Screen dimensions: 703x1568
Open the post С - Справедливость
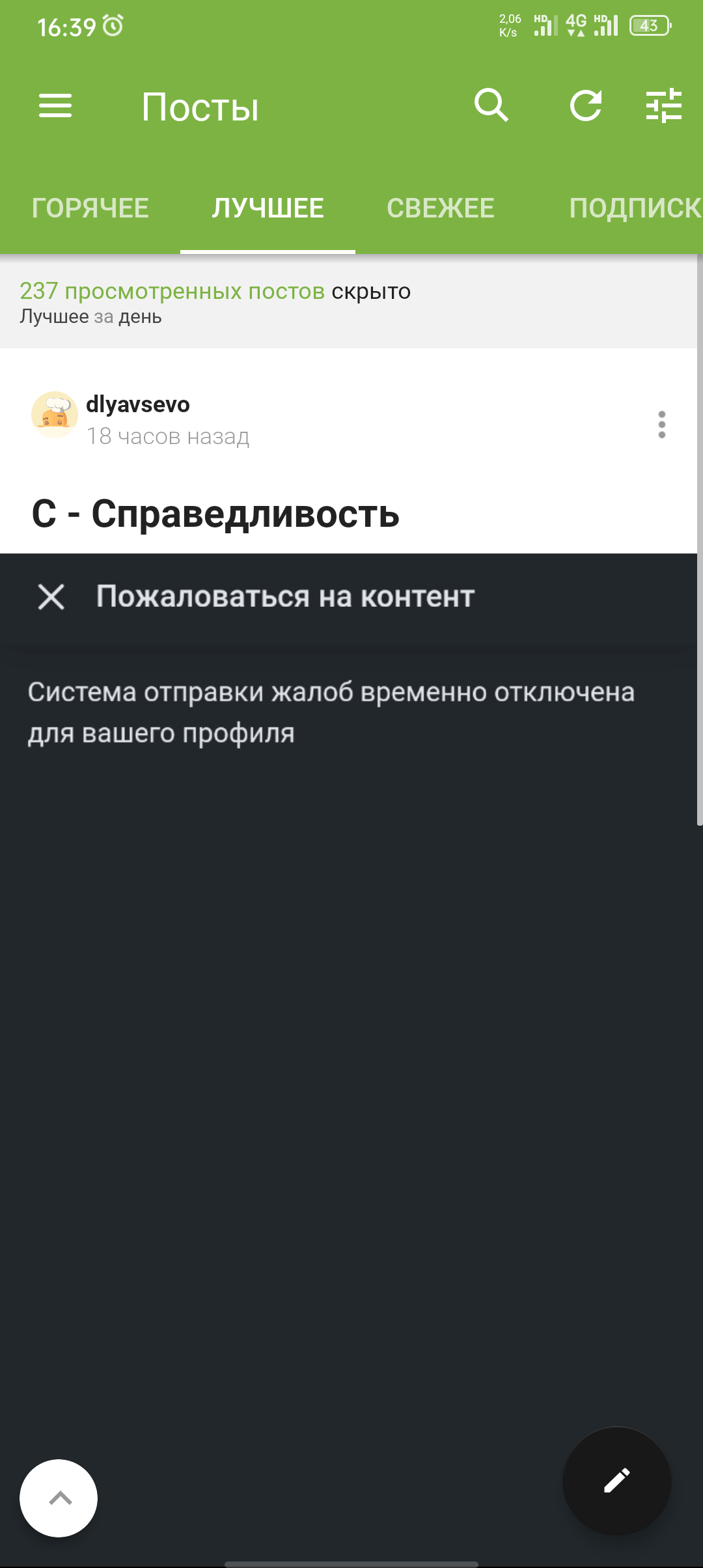(x=215, y=514)
